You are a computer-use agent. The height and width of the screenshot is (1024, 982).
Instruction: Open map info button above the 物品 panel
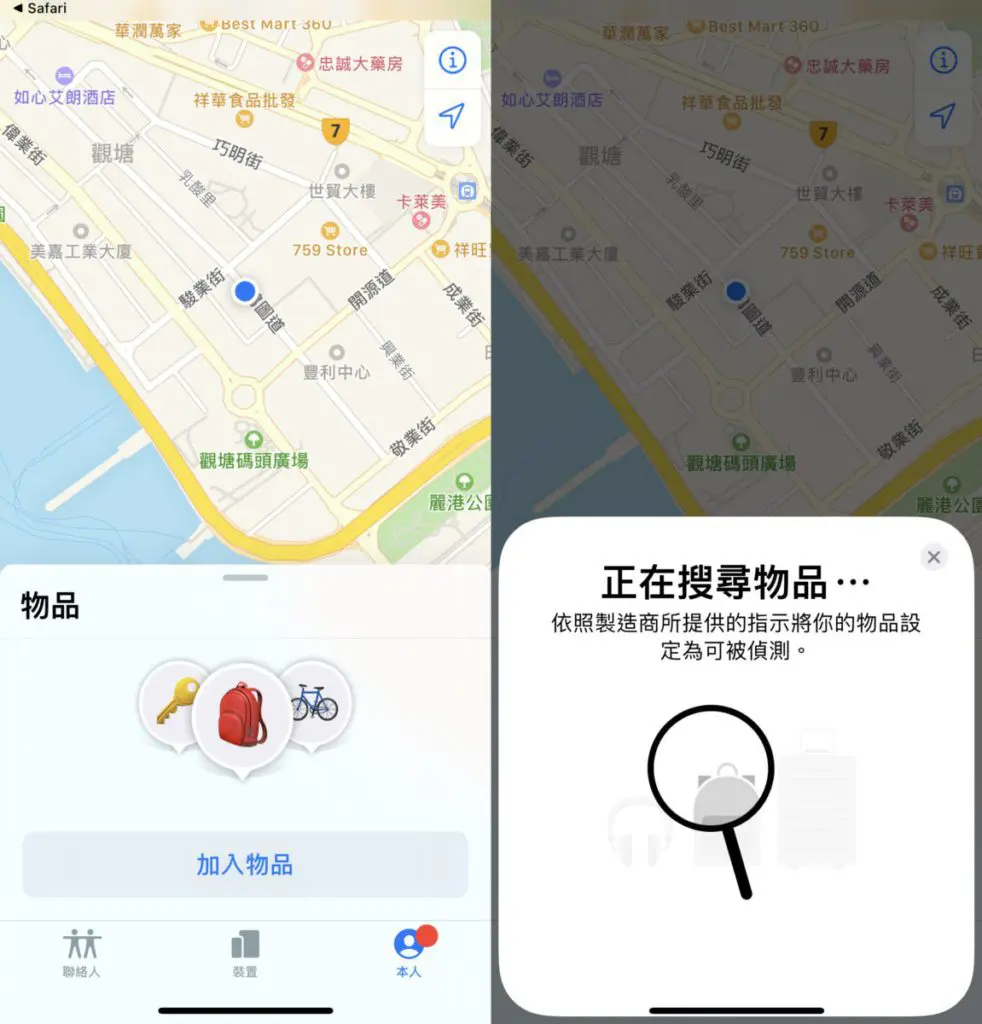coord(452,61)
